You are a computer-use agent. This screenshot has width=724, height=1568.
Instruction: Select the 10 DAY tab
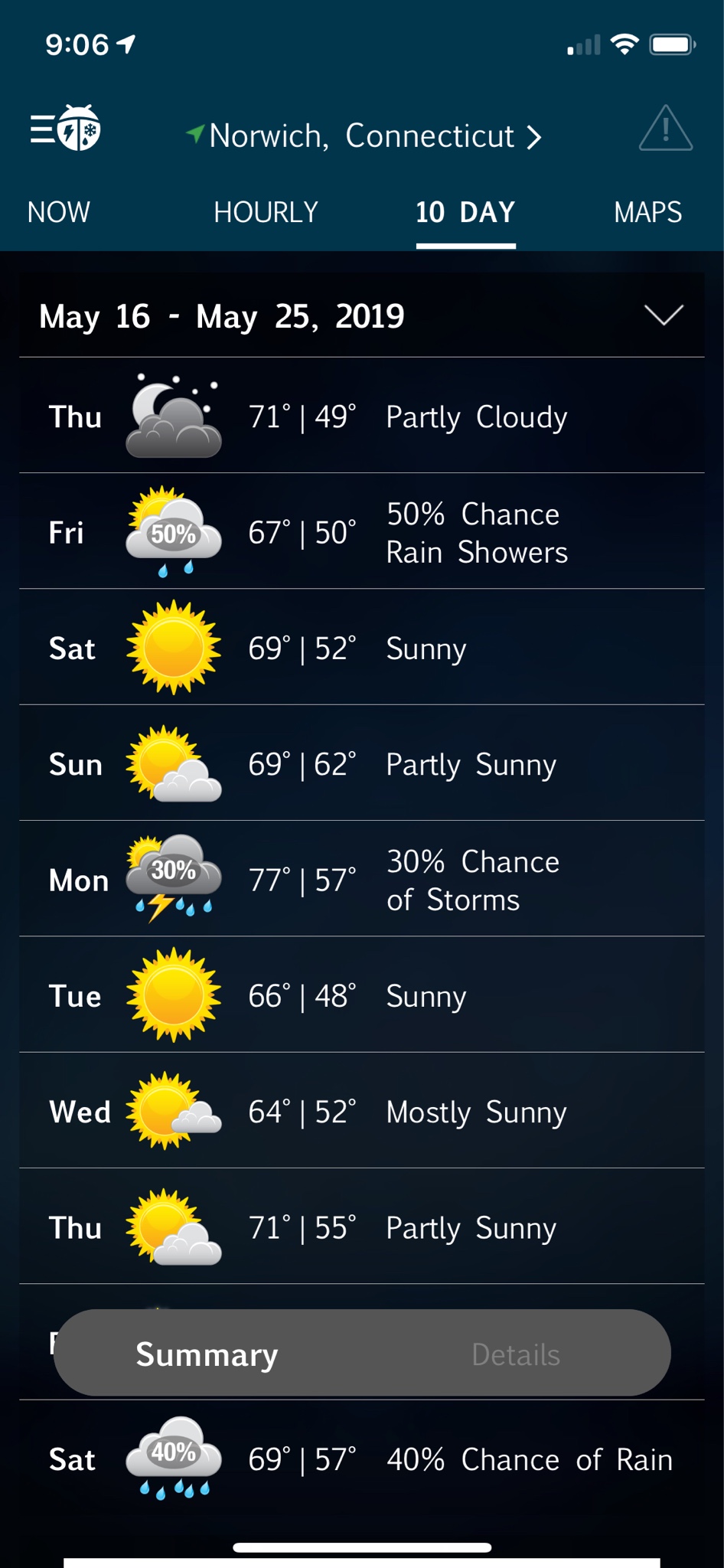tap(465, 212)
